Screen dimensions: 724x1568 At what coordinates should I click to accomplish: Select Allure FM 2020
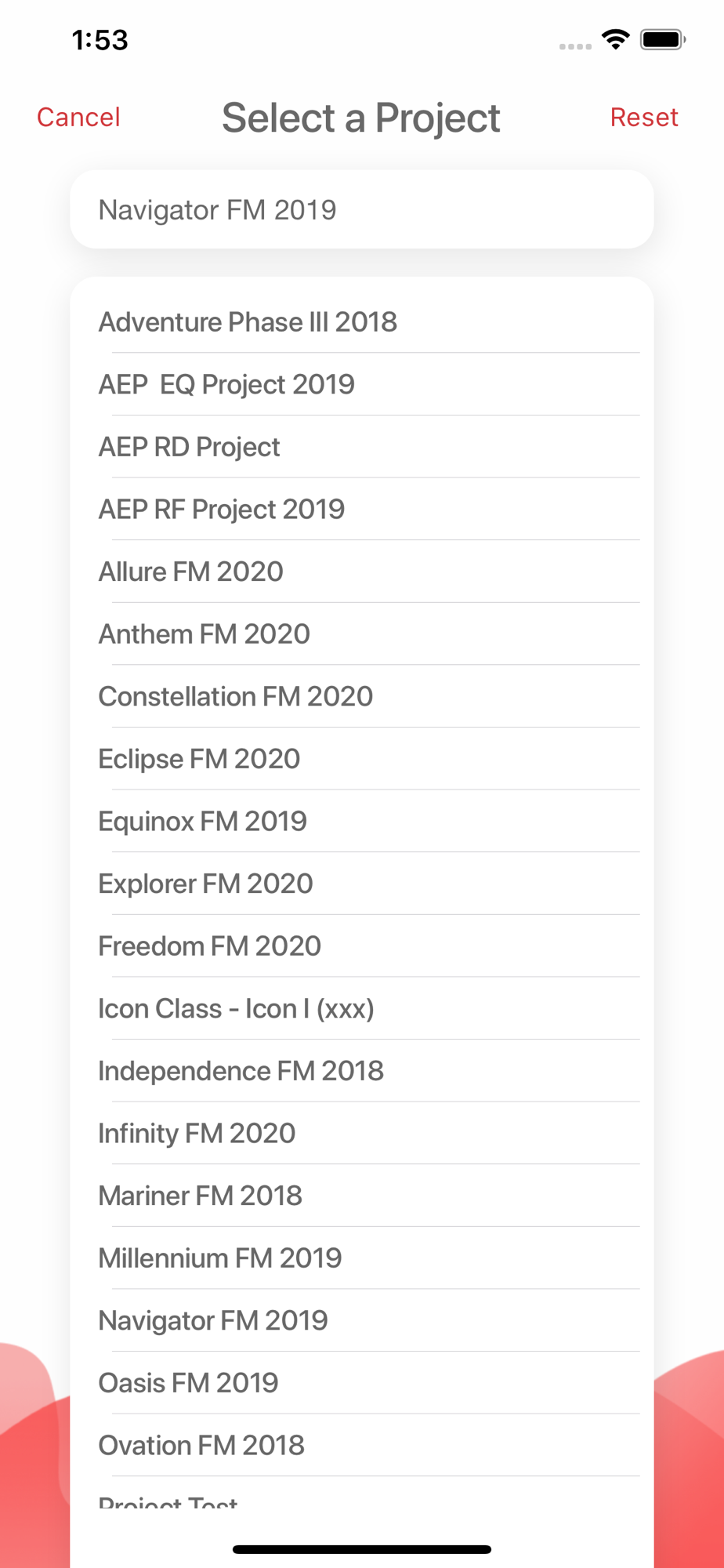tap(362, 572)
